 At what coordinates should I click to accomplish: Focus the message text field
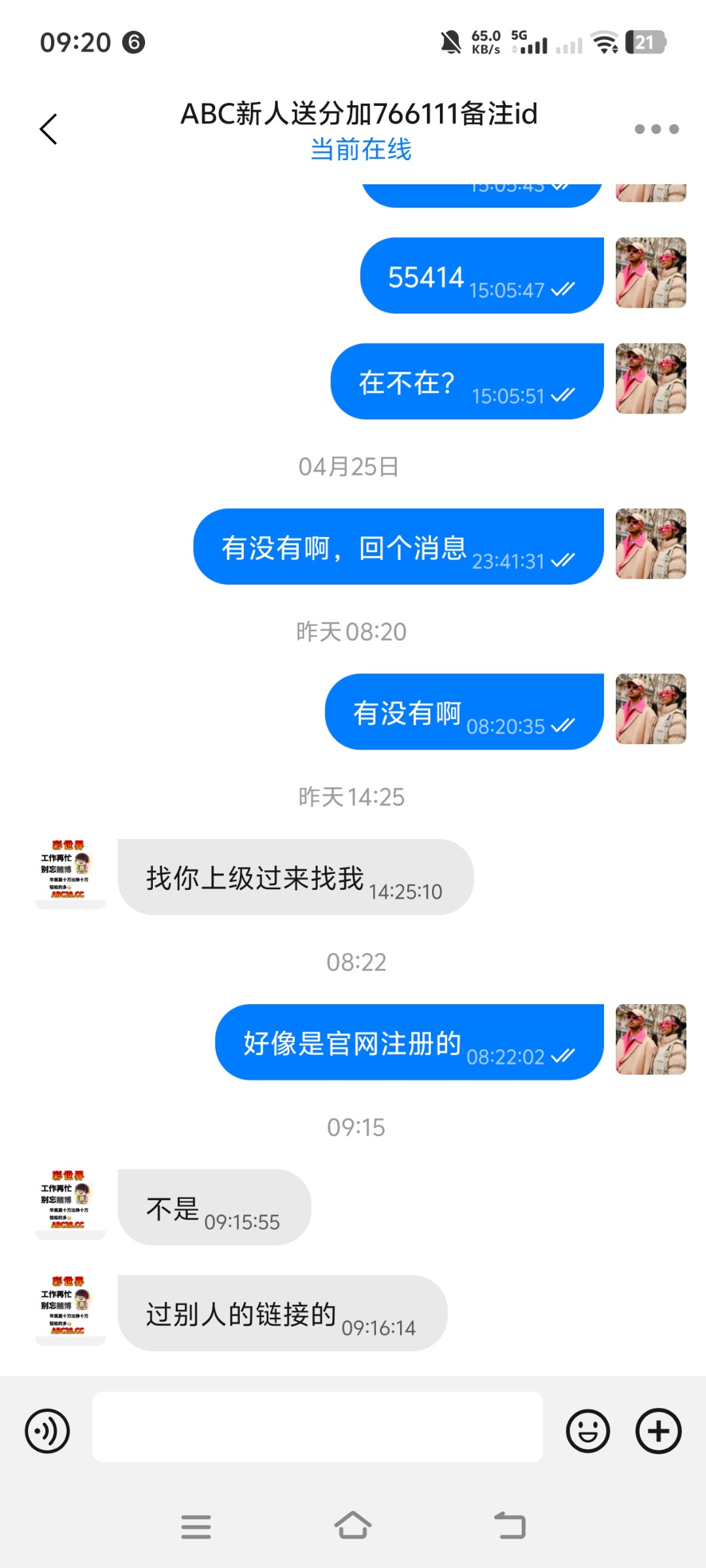(x=317, y=1427)
